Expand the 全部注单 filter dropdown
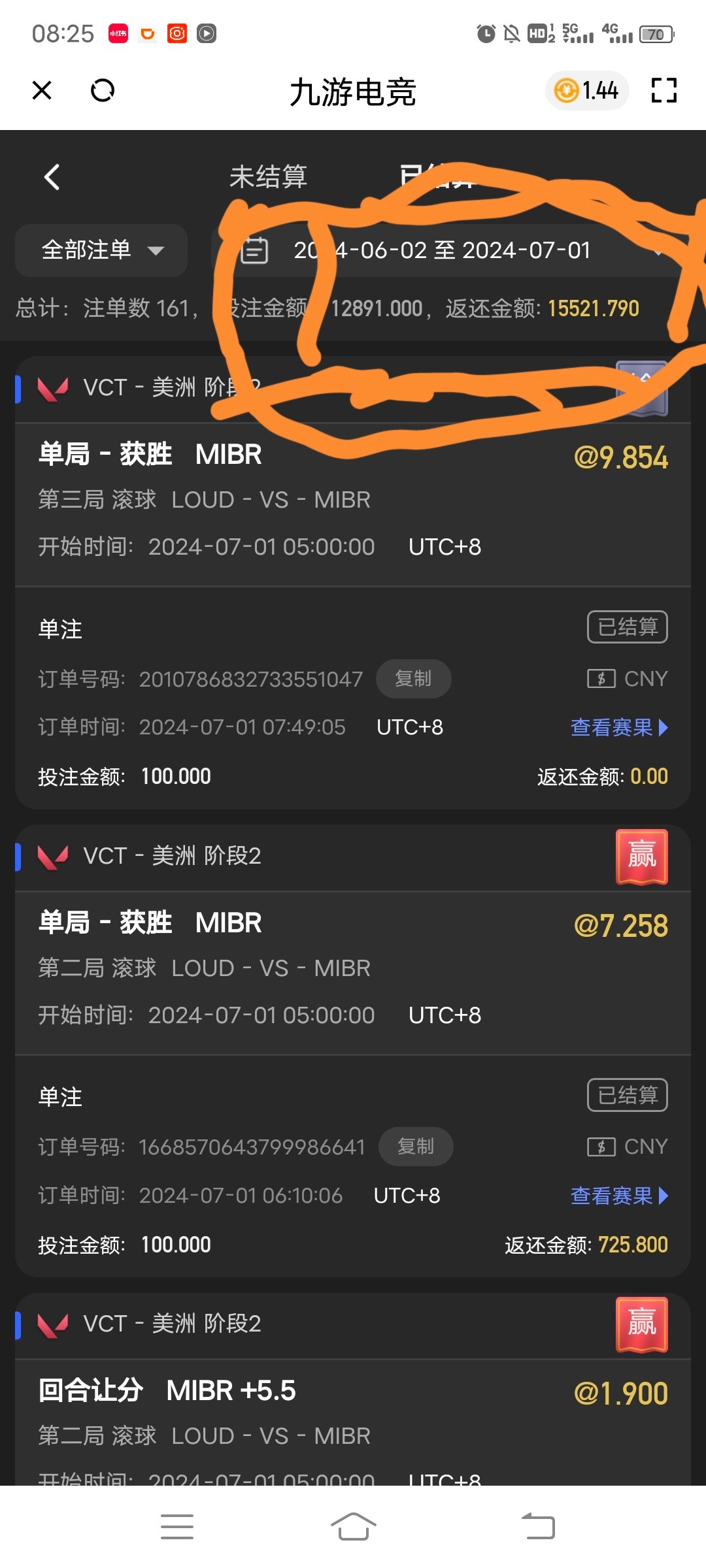The height and width of the screenshot is (1568, 706). (101, 250)
